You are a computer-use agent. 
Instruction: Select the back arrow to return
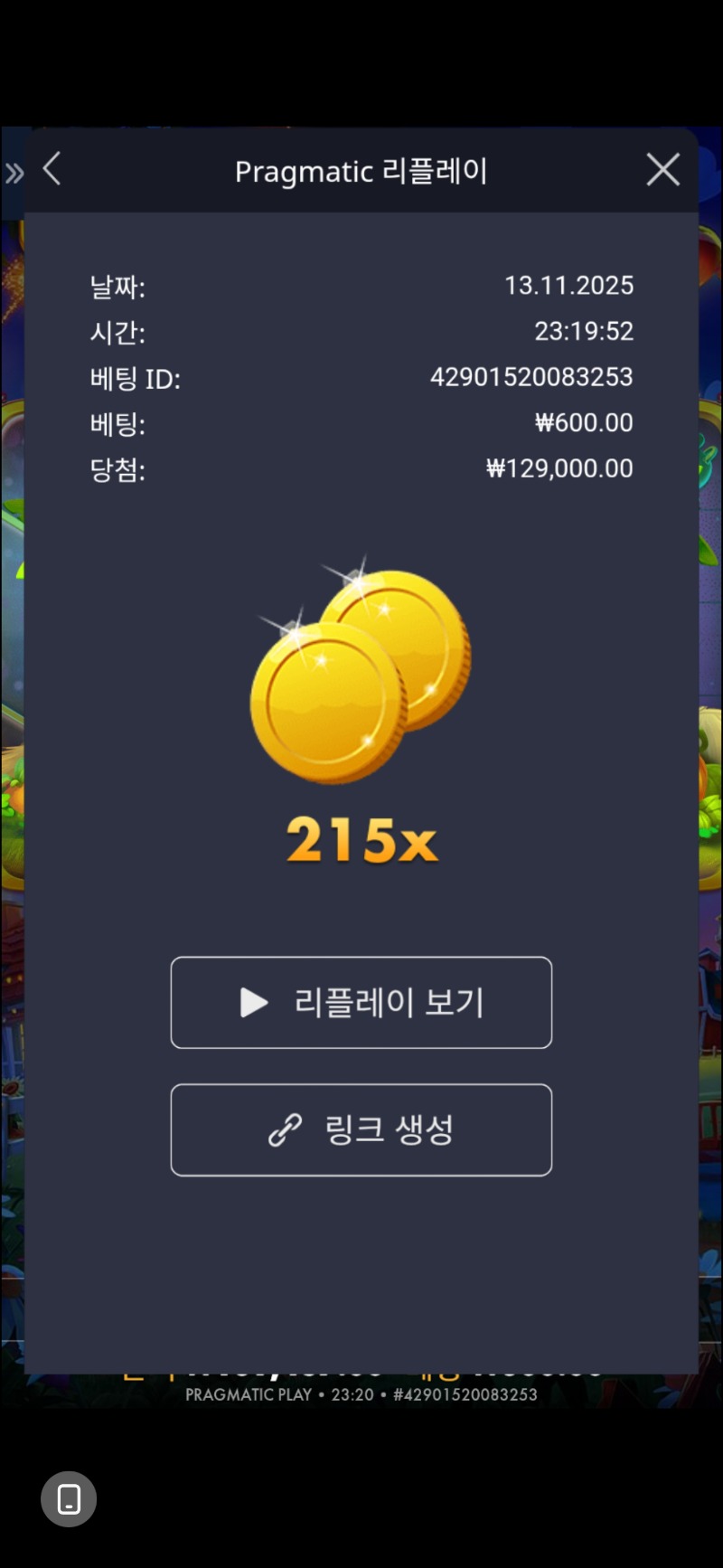tap(52, 169)
